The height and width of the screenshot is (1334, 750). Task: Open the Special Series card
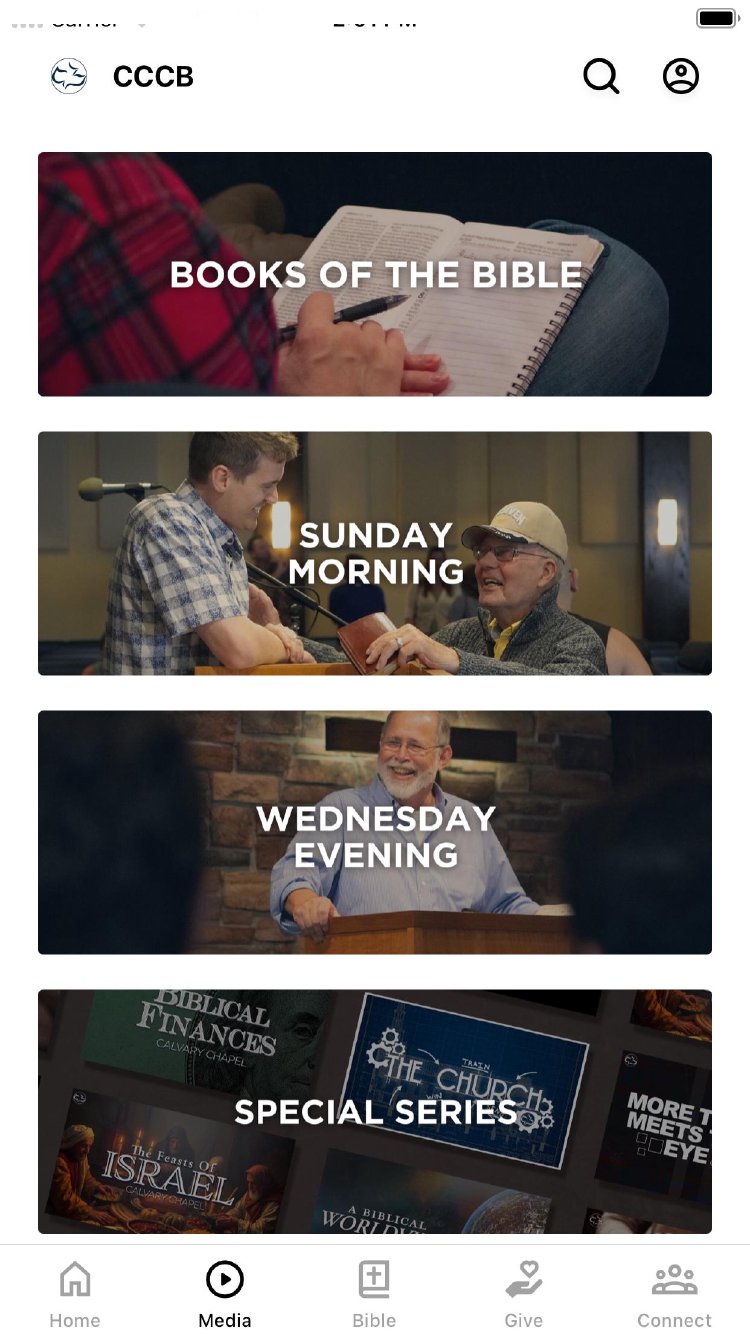point(375,1111)
